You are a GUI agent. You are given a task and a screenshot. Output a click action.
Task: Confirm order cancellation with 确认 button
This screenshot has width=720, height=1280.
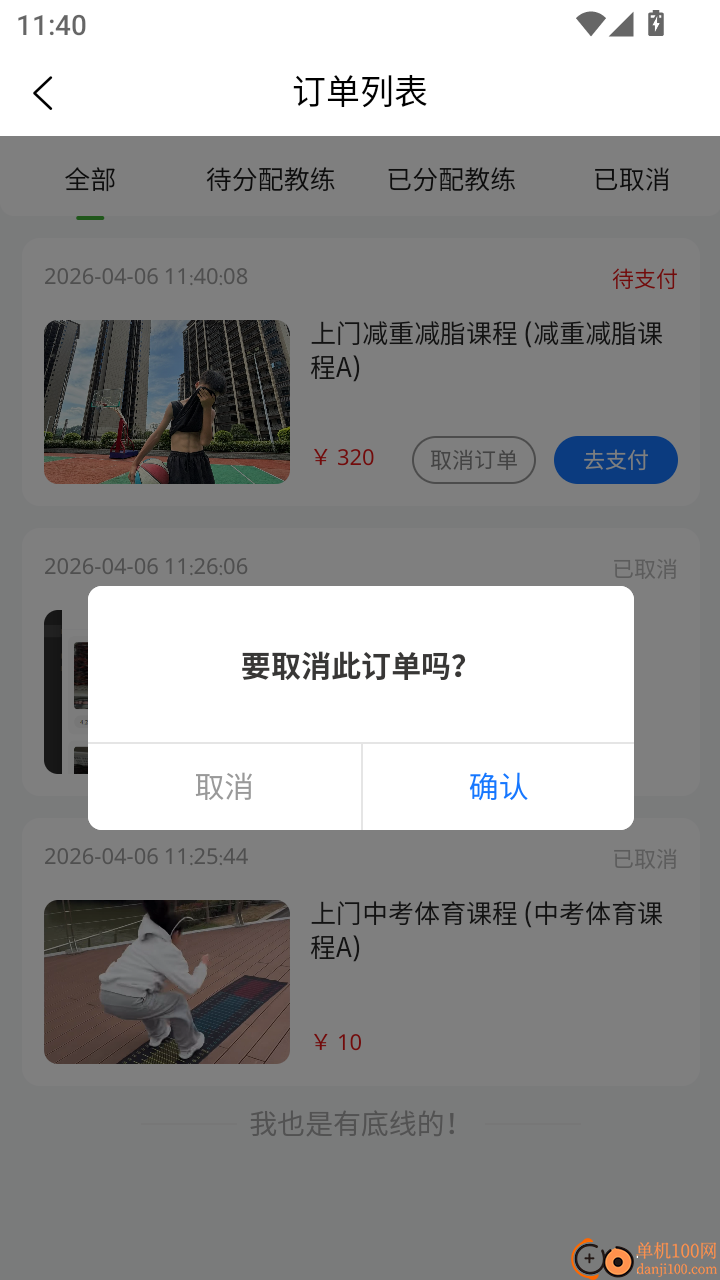[x=498, y=786]
